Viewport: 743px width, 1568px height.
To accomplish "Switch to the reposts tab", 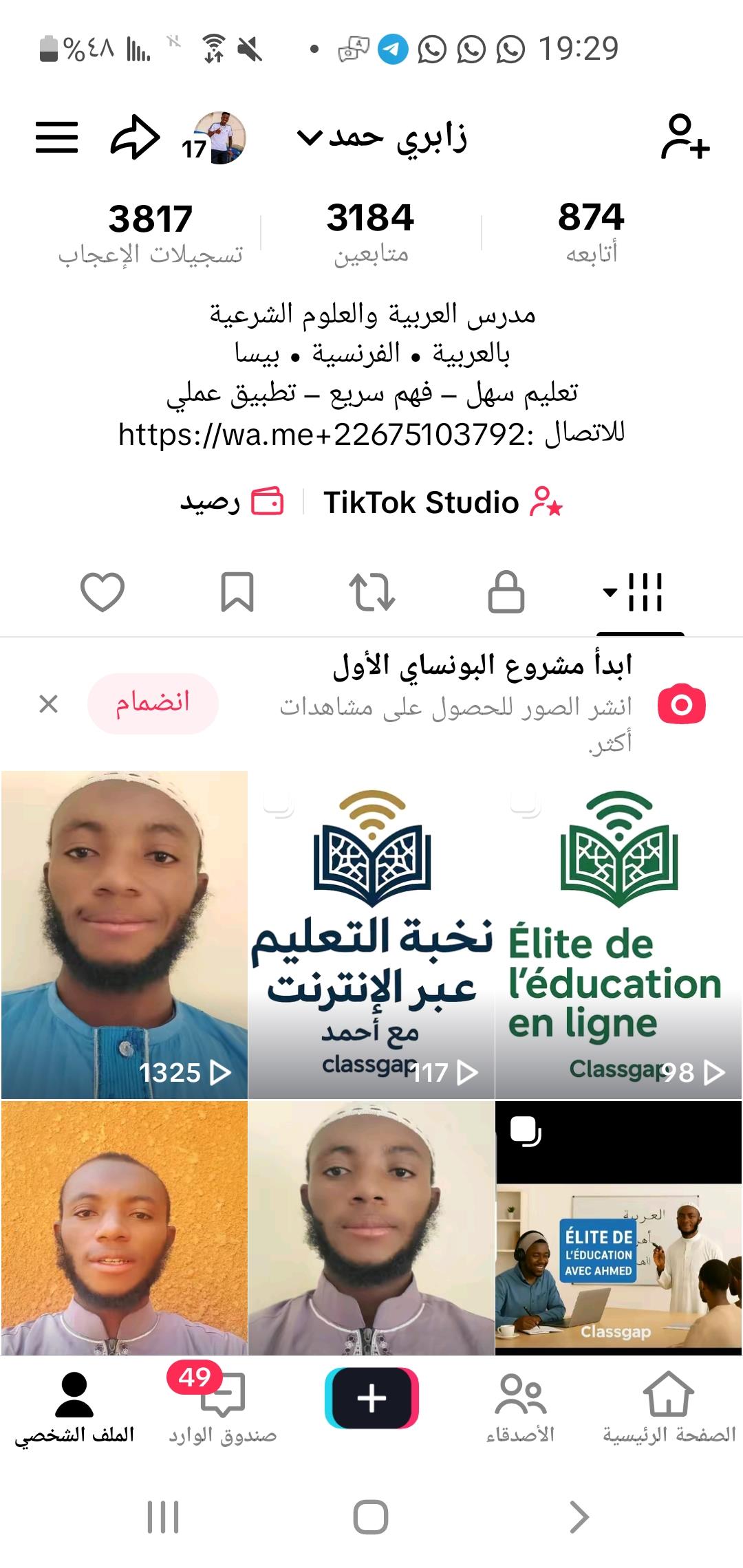I will pyautogui.click(x=372, y=591).
